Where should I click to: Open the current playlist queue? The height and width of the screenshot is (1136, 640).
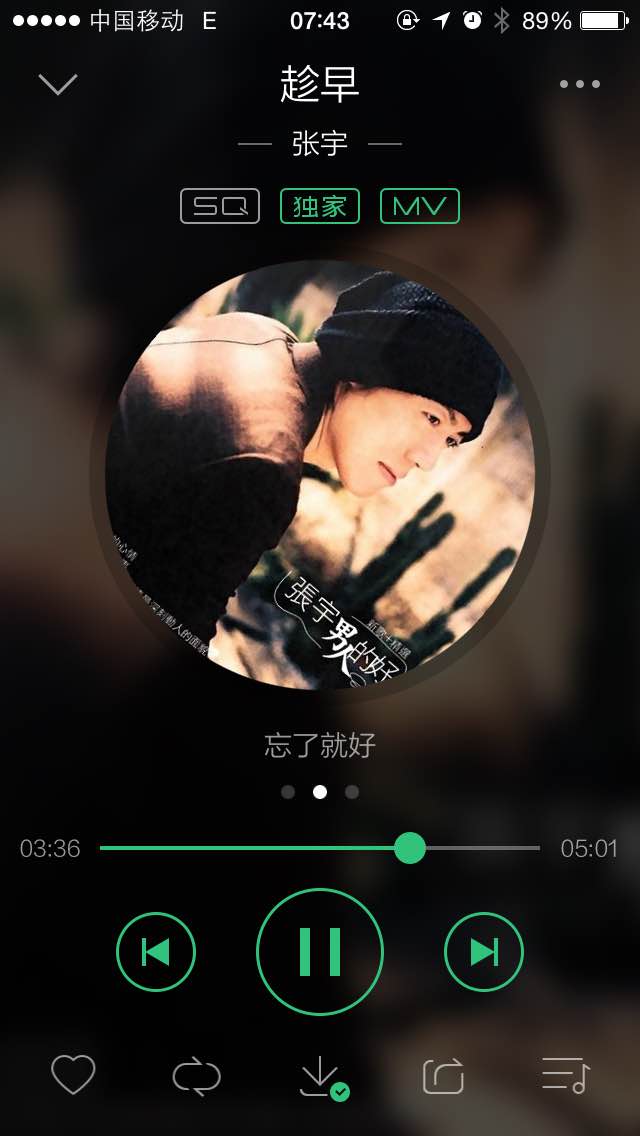tap(566, 1075)
